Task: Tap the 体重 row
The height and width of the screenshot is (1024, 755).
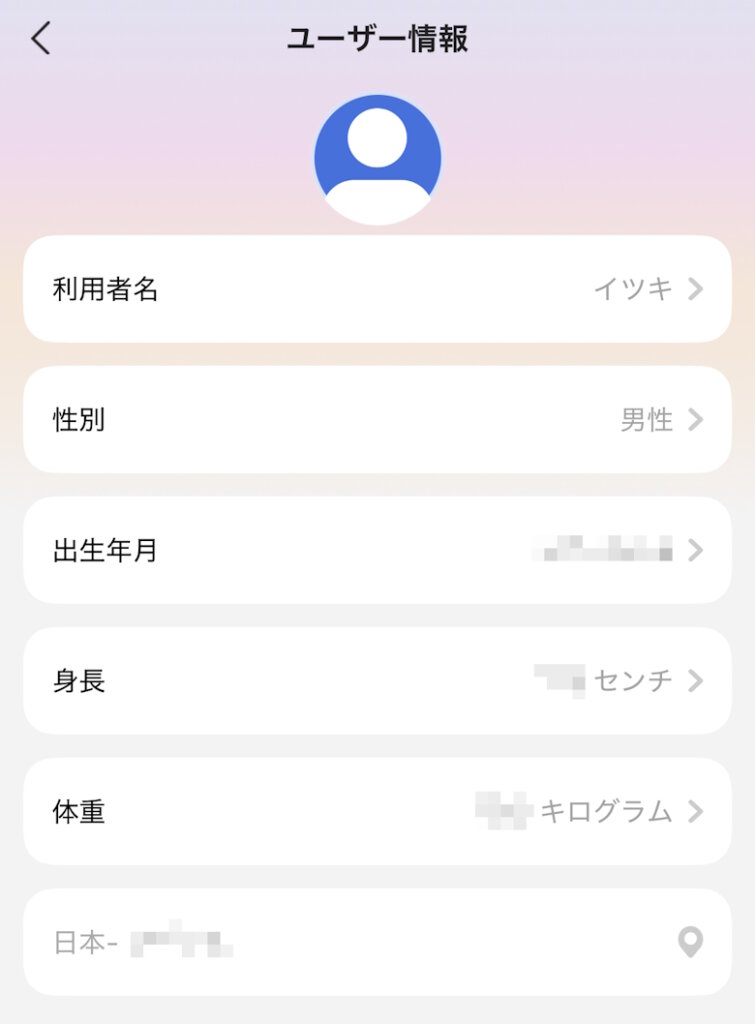Action: pos(377,811)
